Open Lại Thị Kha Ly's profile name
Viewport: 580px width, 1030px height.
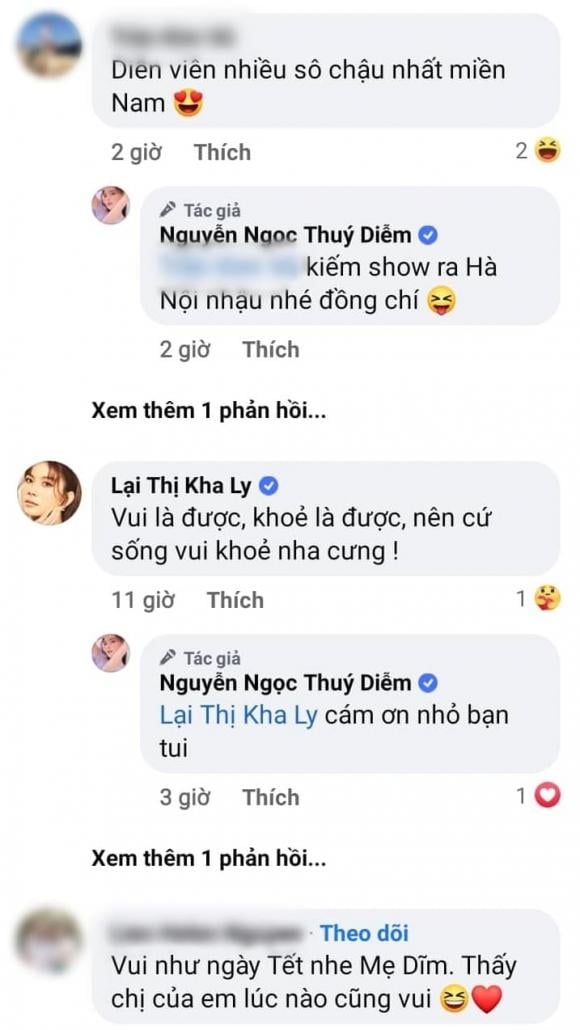click(181, 487)
